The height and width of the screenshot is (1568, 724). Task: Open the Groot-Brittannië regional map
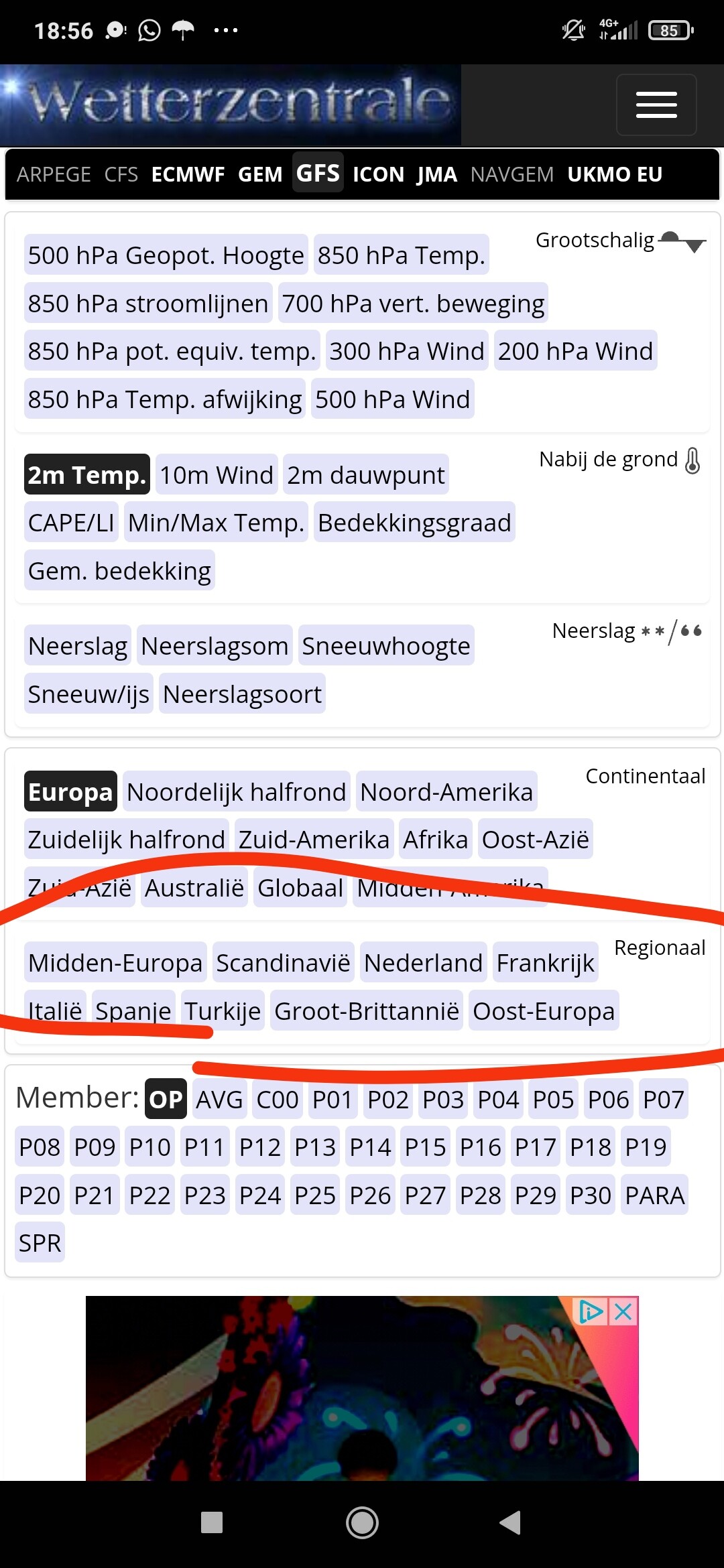coord(367,1011)
